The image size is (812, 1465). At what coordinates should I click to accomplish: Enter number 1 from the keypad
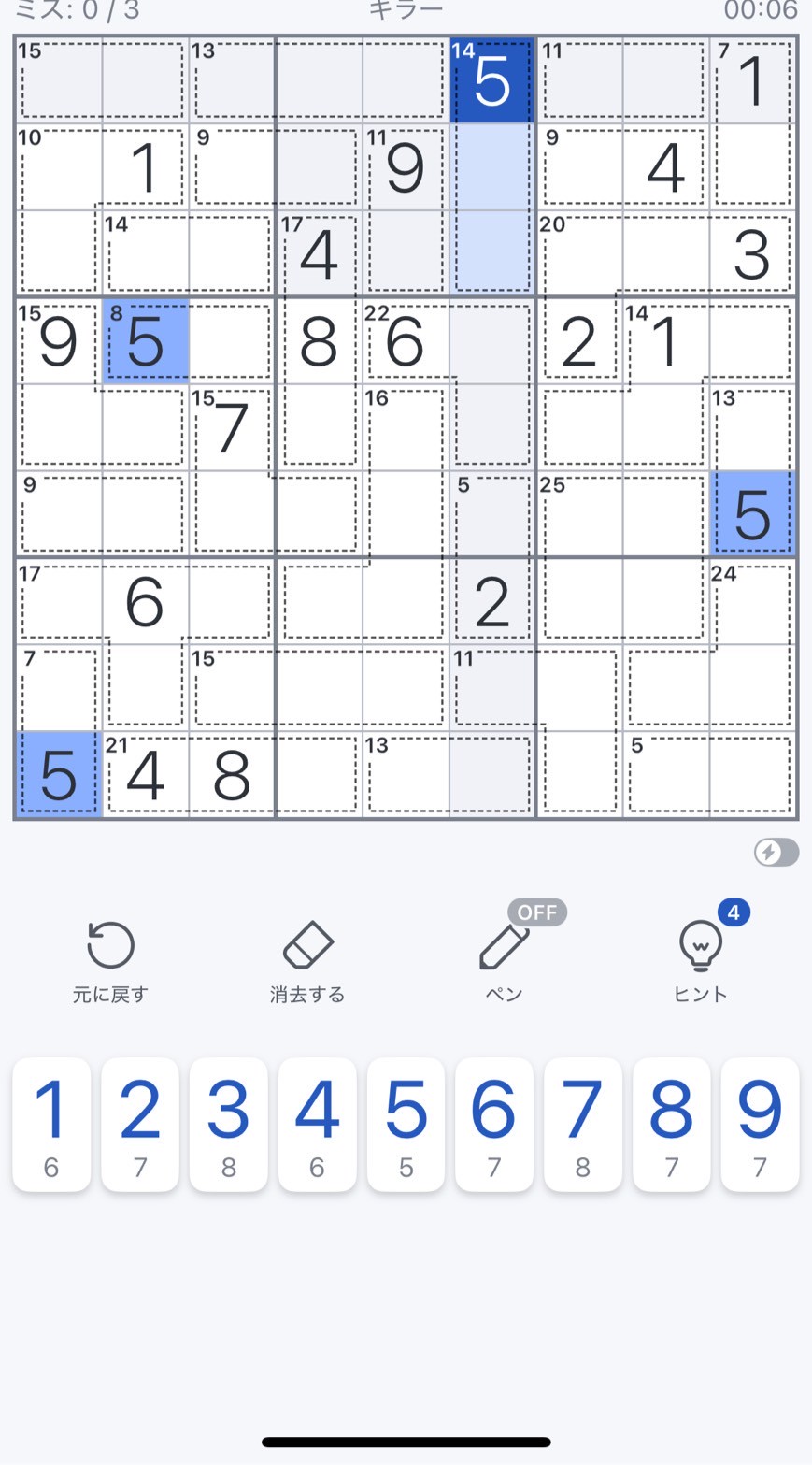tap(51, 1125)
